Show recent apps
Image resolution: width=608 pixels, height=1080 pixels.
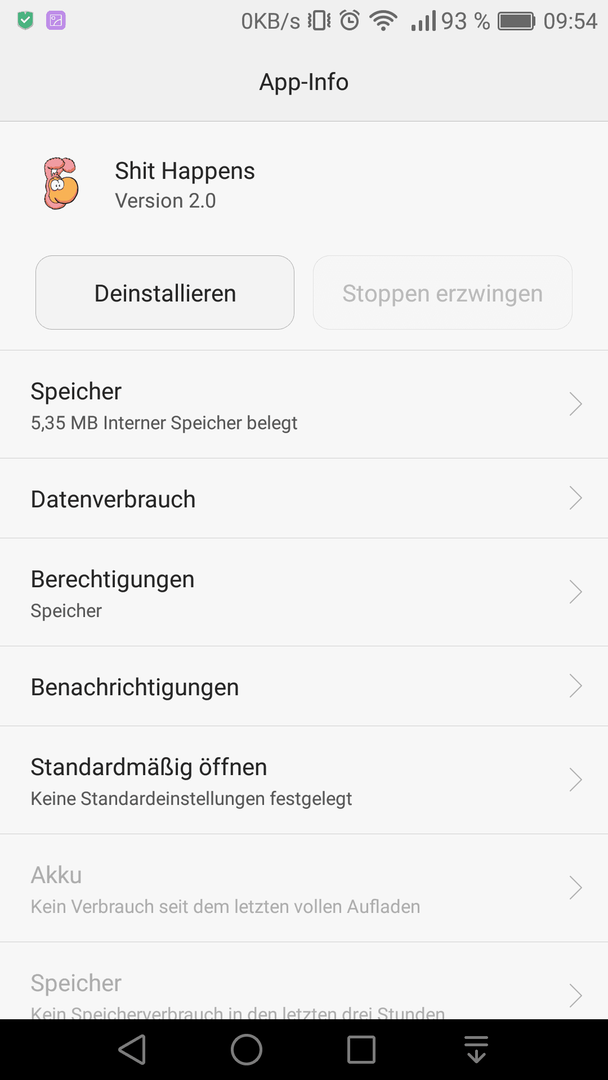[x=361, y=1050]
